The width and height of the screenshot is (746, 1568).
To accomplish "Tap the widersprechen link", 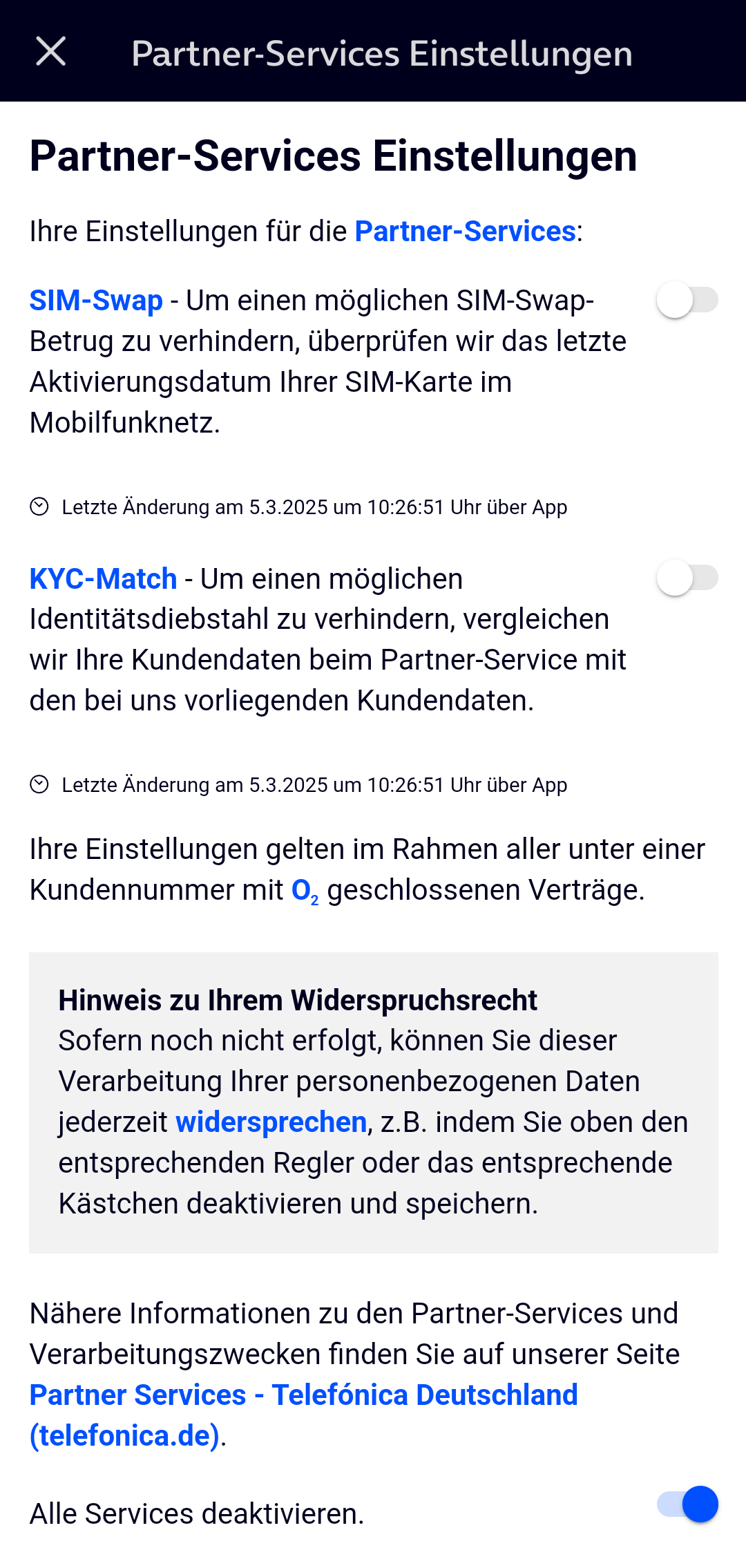I will coord(271,1122).
